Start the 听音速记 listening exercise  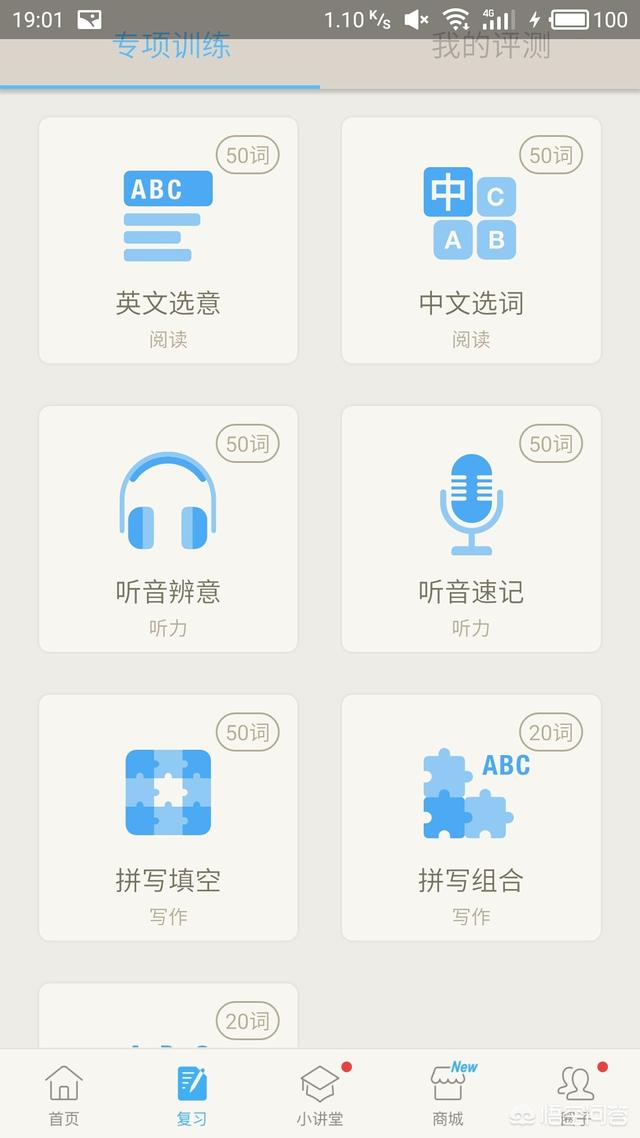point(471,529)
